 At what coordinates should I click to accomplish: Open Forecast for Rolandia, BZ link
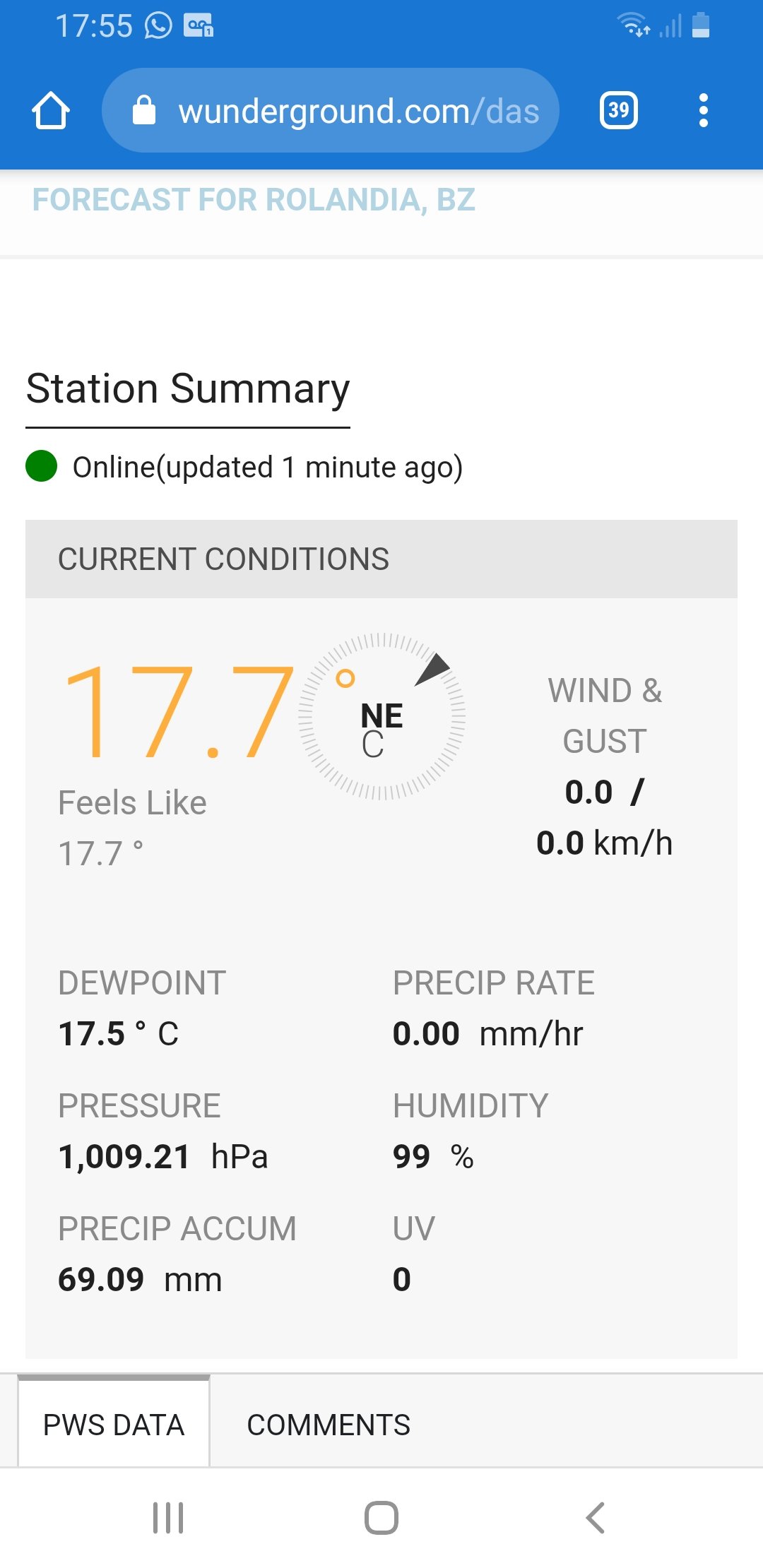(254, 200)
